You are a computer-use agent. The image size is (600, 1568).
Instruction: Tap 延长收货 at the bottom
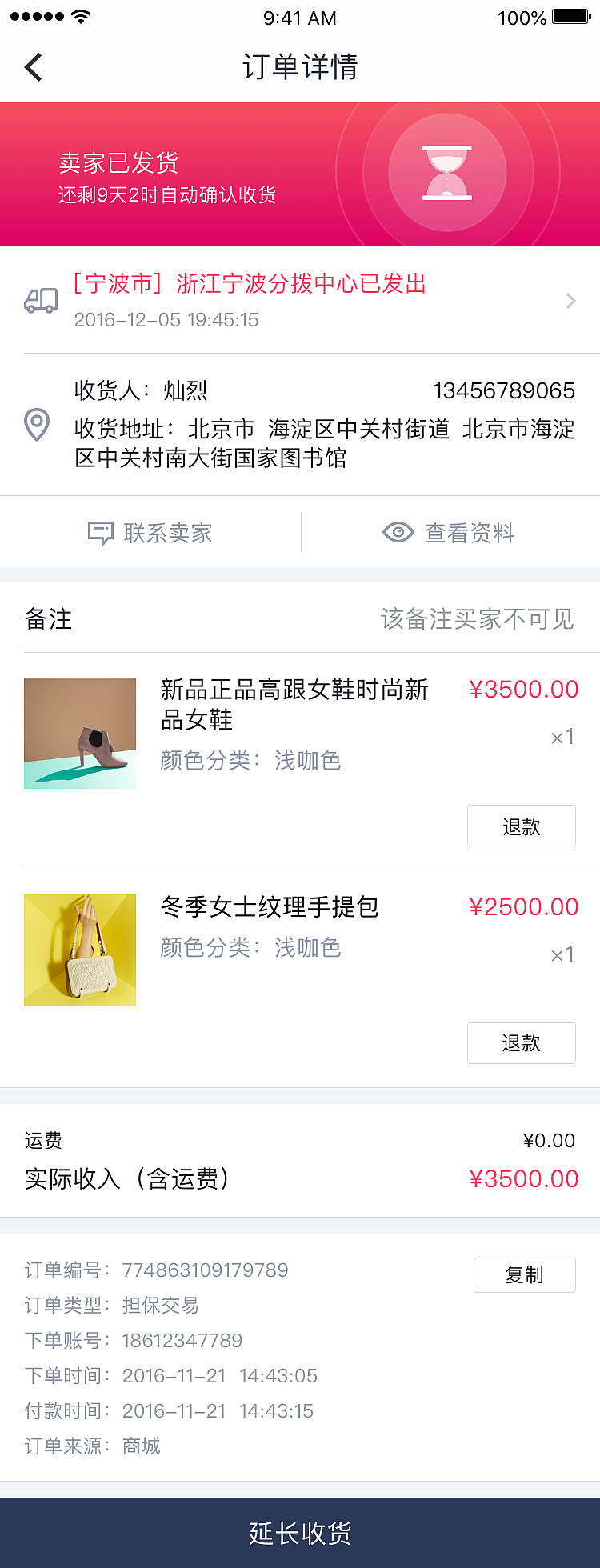(x=300, y=1528)
